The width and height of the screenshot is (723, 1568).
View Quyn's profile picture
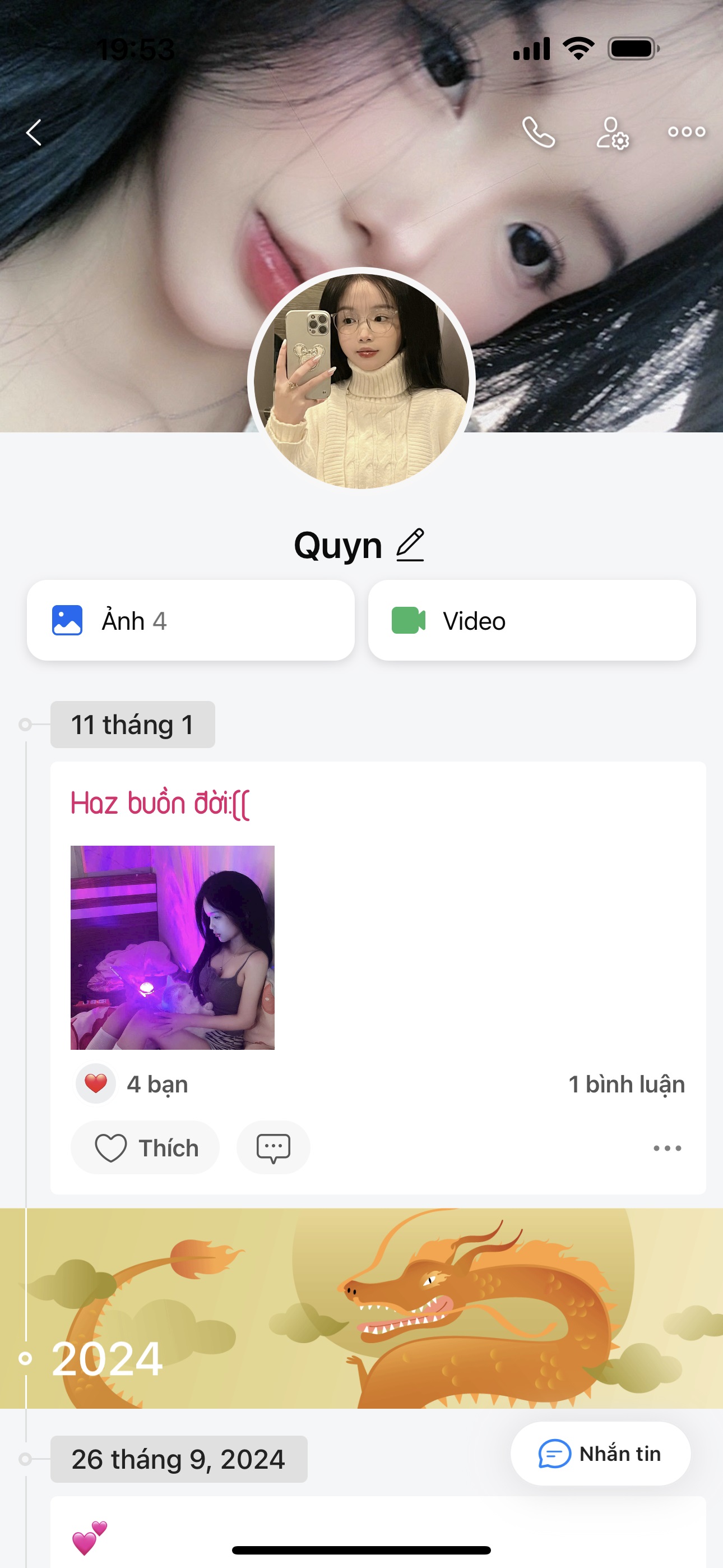361,380
